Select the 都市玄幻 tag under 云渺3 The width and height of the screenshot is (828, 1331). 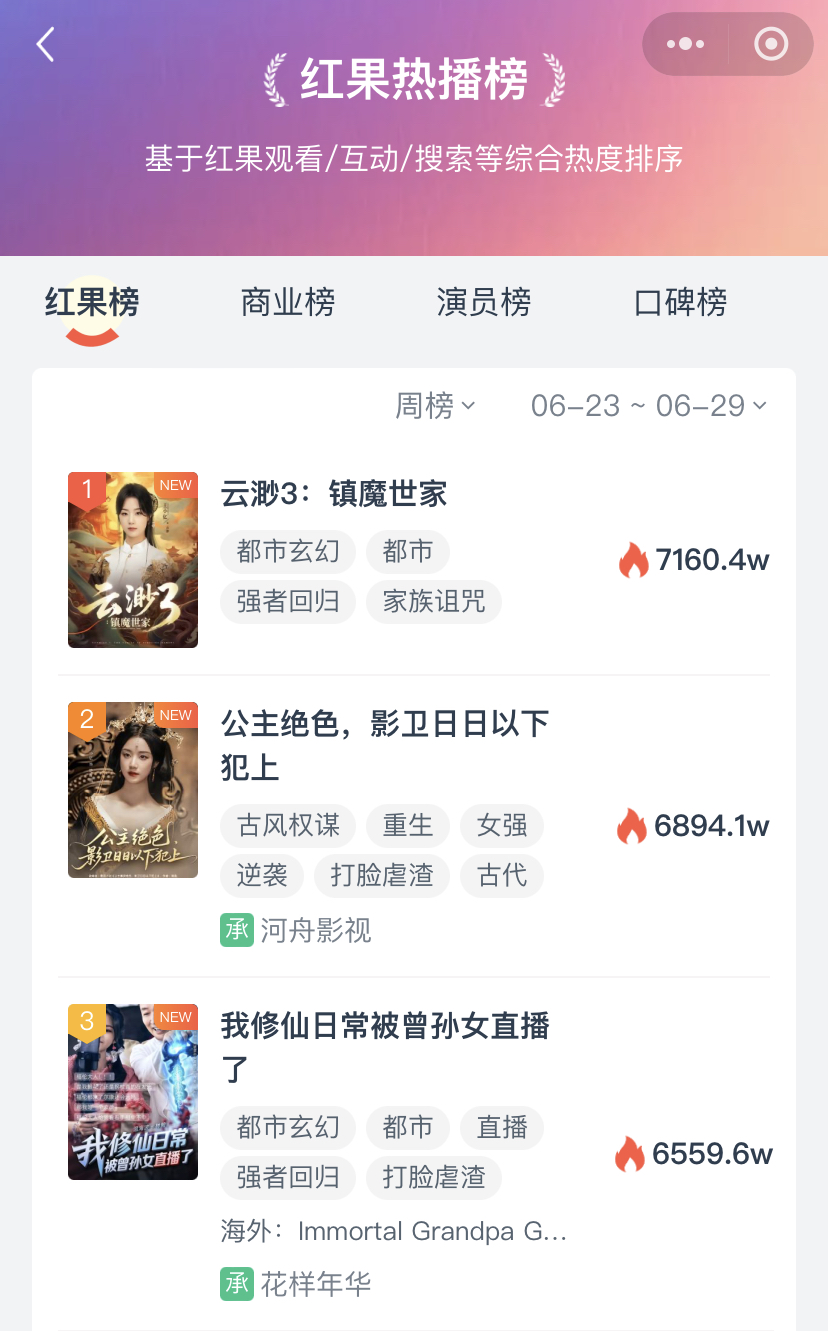coord(288,551)
